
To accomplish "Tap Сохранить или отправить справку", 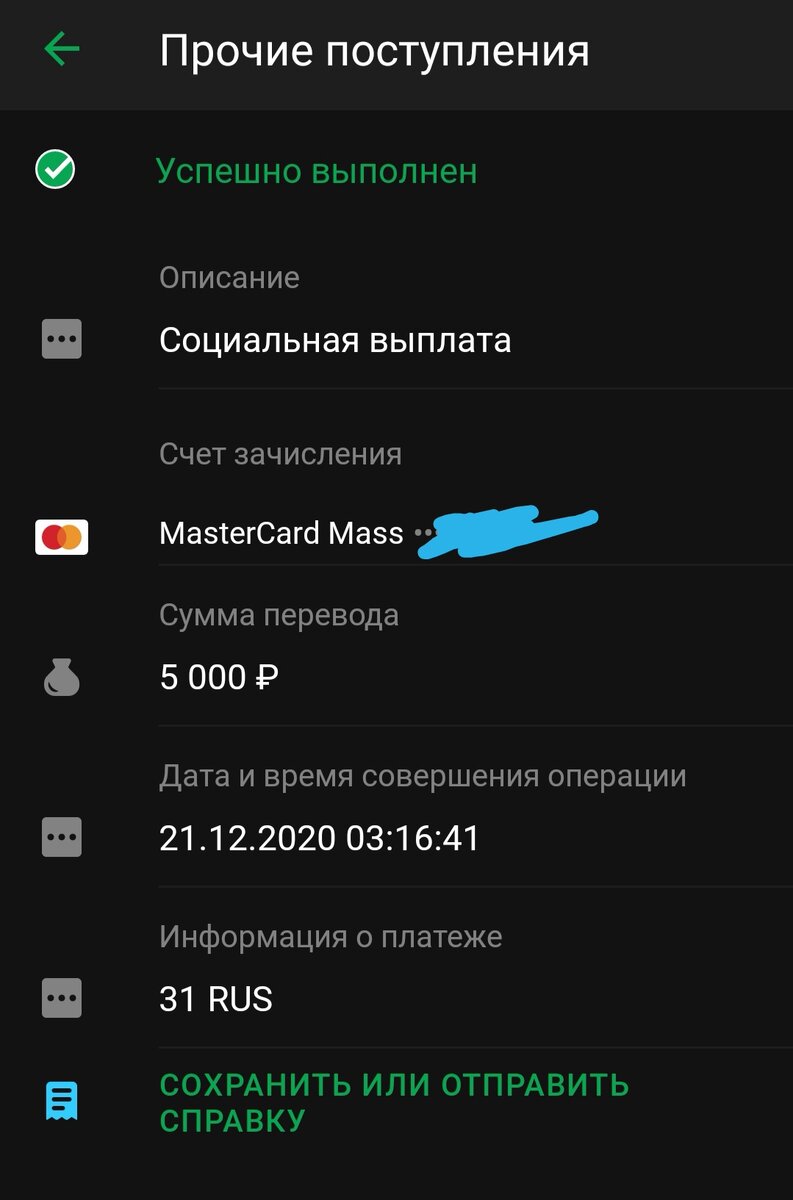I will point(394,1102).
